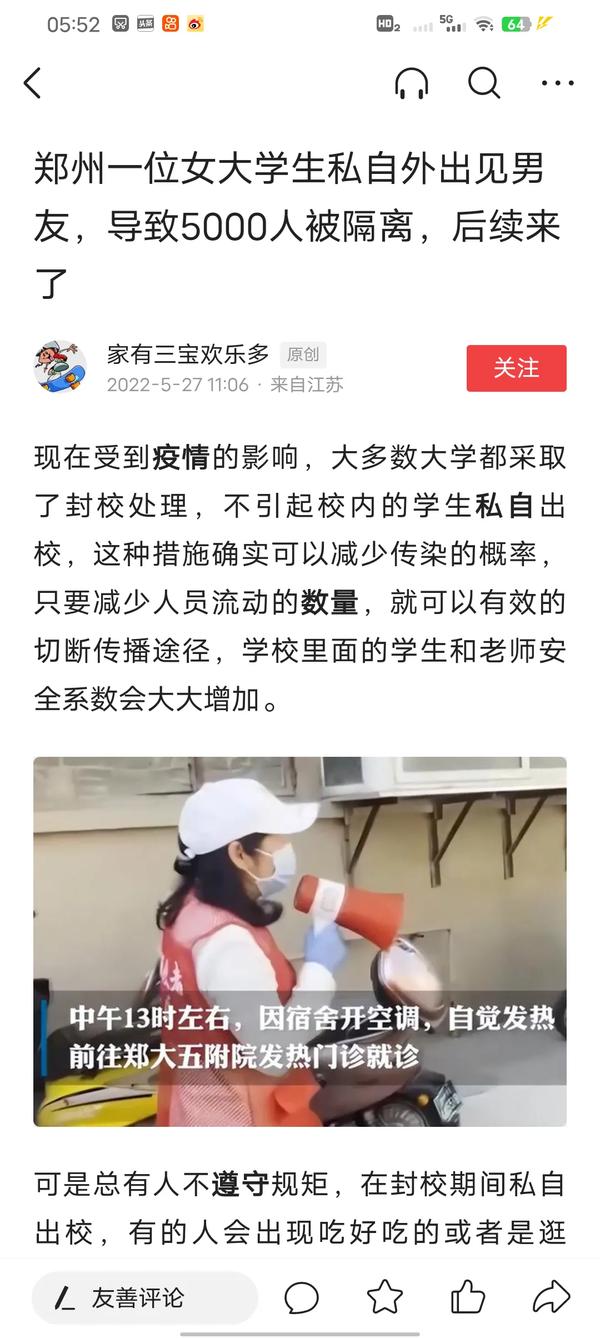Open search with the magnifier icon
The image size is (600, 1338).
click(x=484, y=83)
